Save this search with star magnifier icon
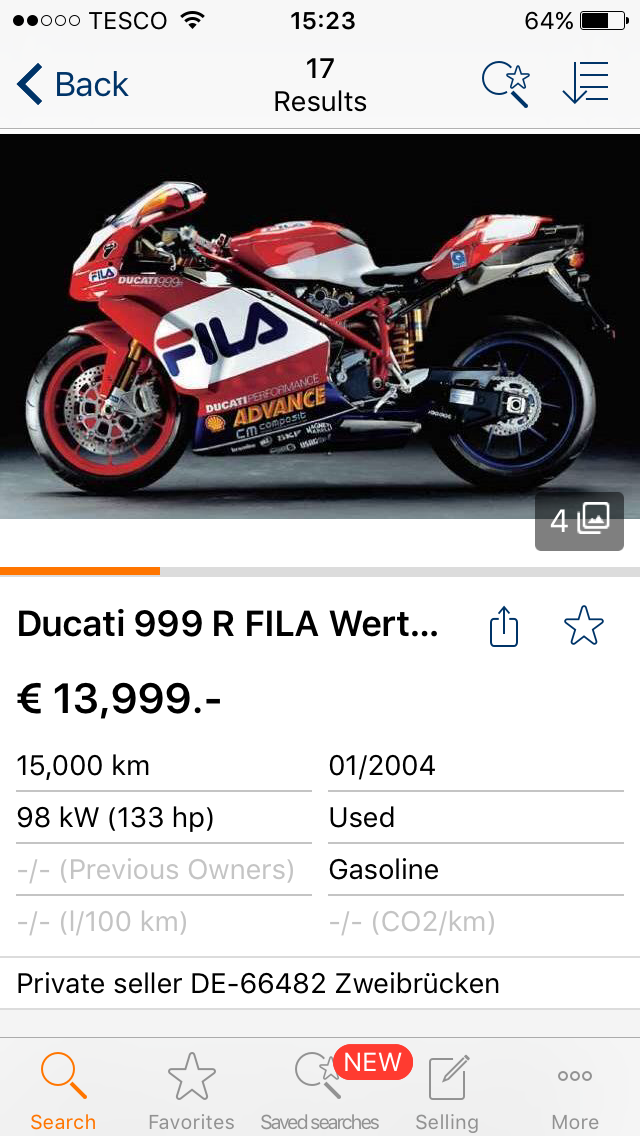 505,85
